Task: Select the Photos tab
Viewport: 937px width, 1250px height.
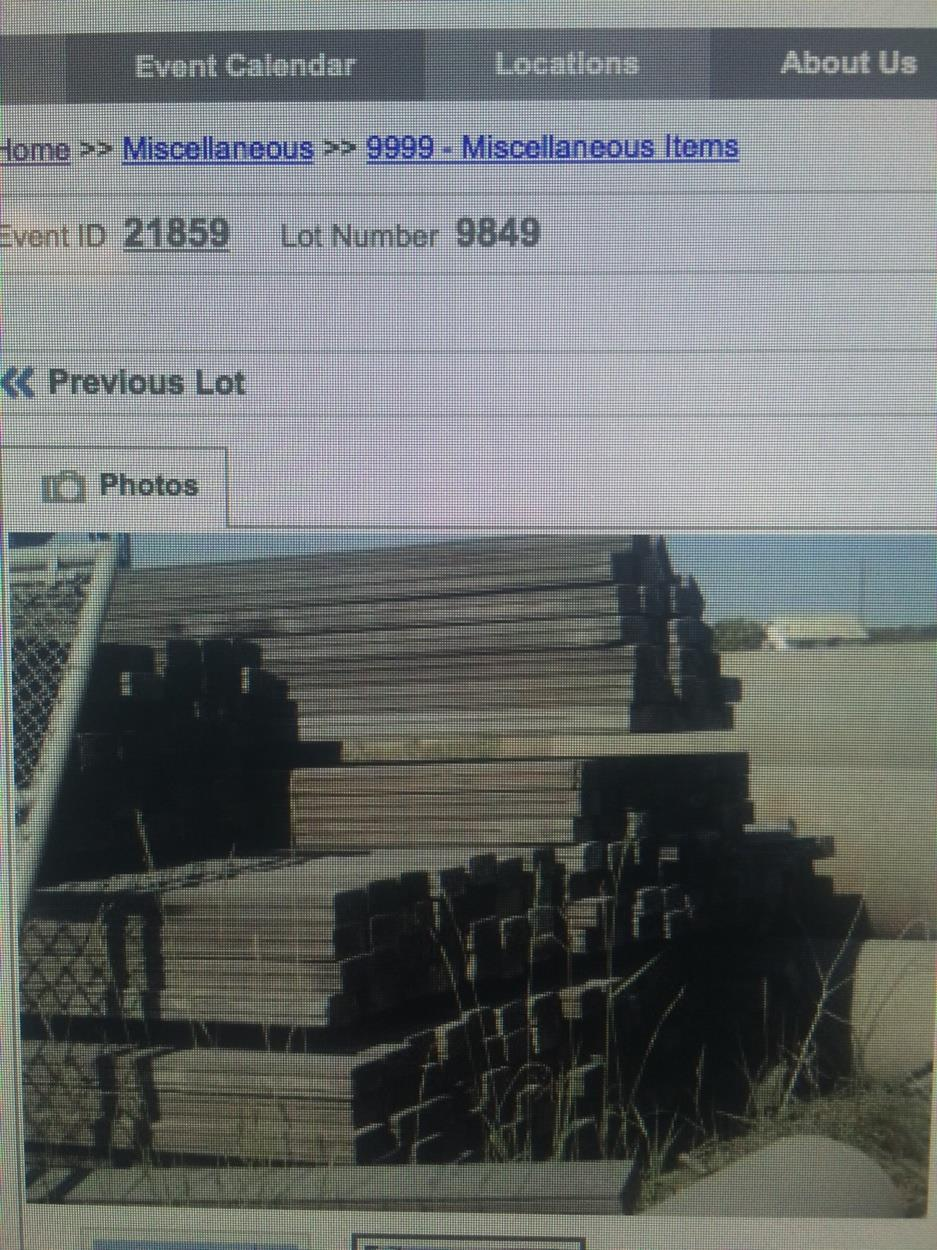Action: tap(122, 486)
